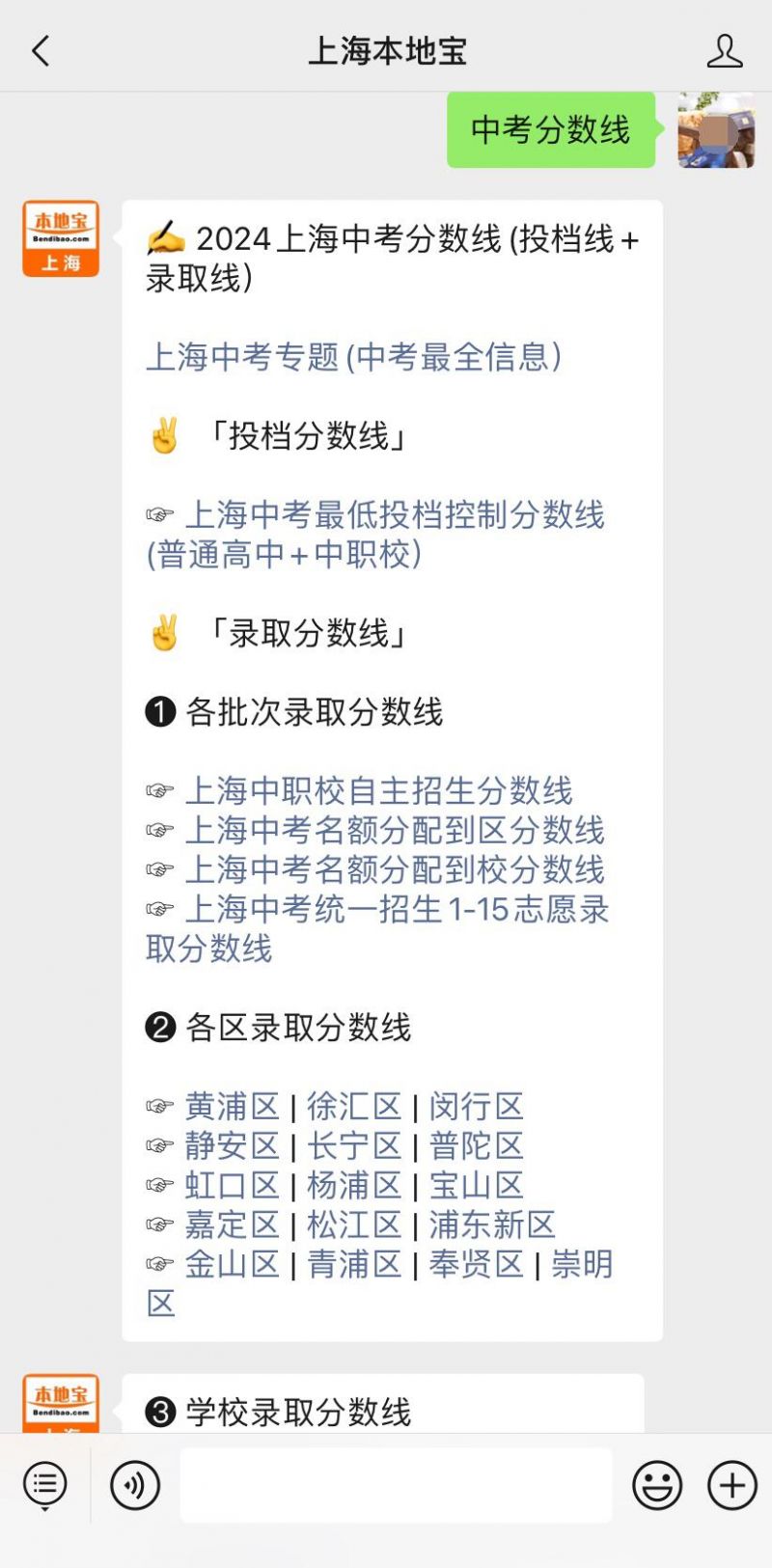Open the emoji picker
The image size is (772, 1568).
coord(657,1485)
